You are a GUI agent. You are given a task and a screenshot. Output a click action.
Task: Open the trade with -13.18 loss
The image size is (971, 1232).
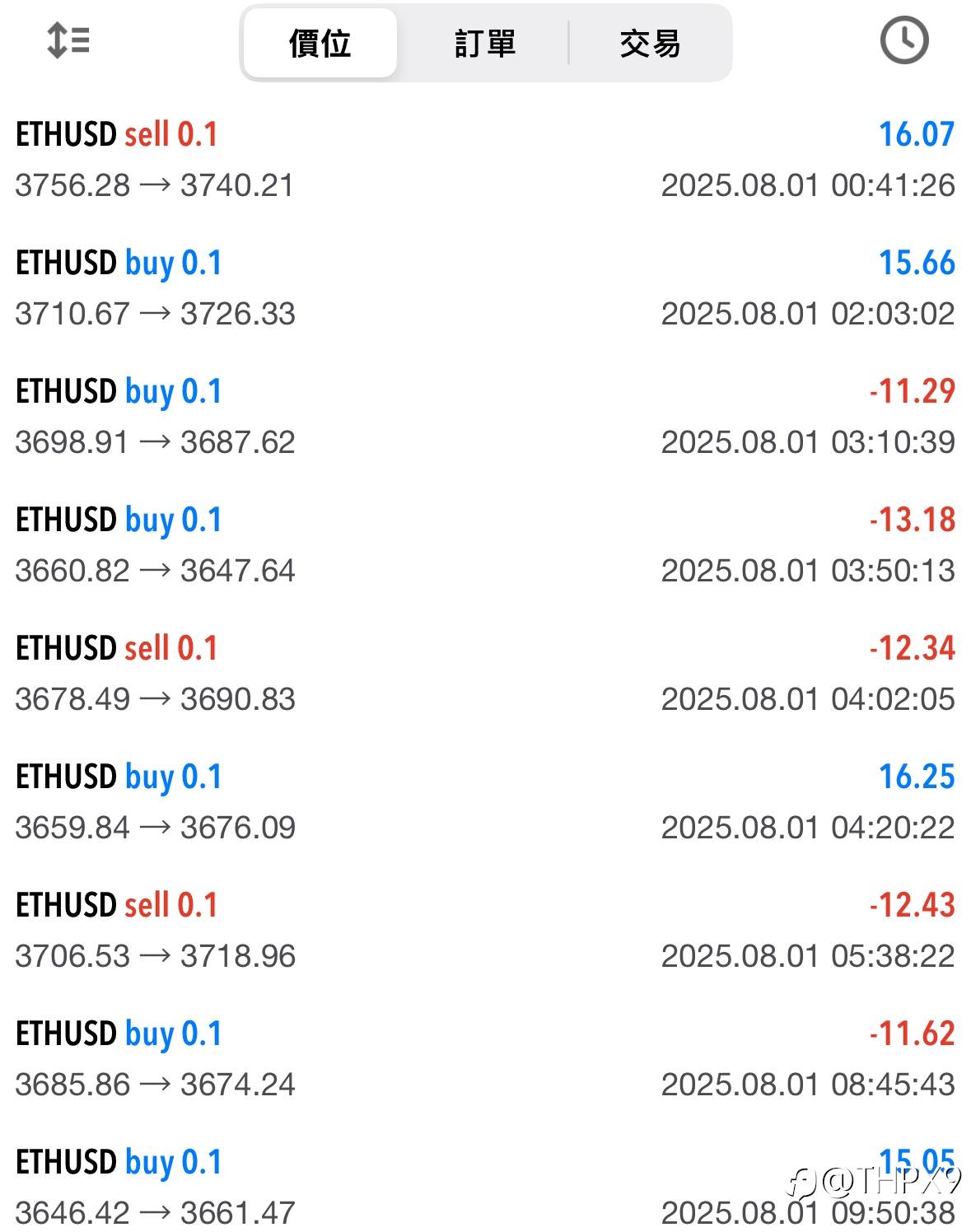pos(485,545)
